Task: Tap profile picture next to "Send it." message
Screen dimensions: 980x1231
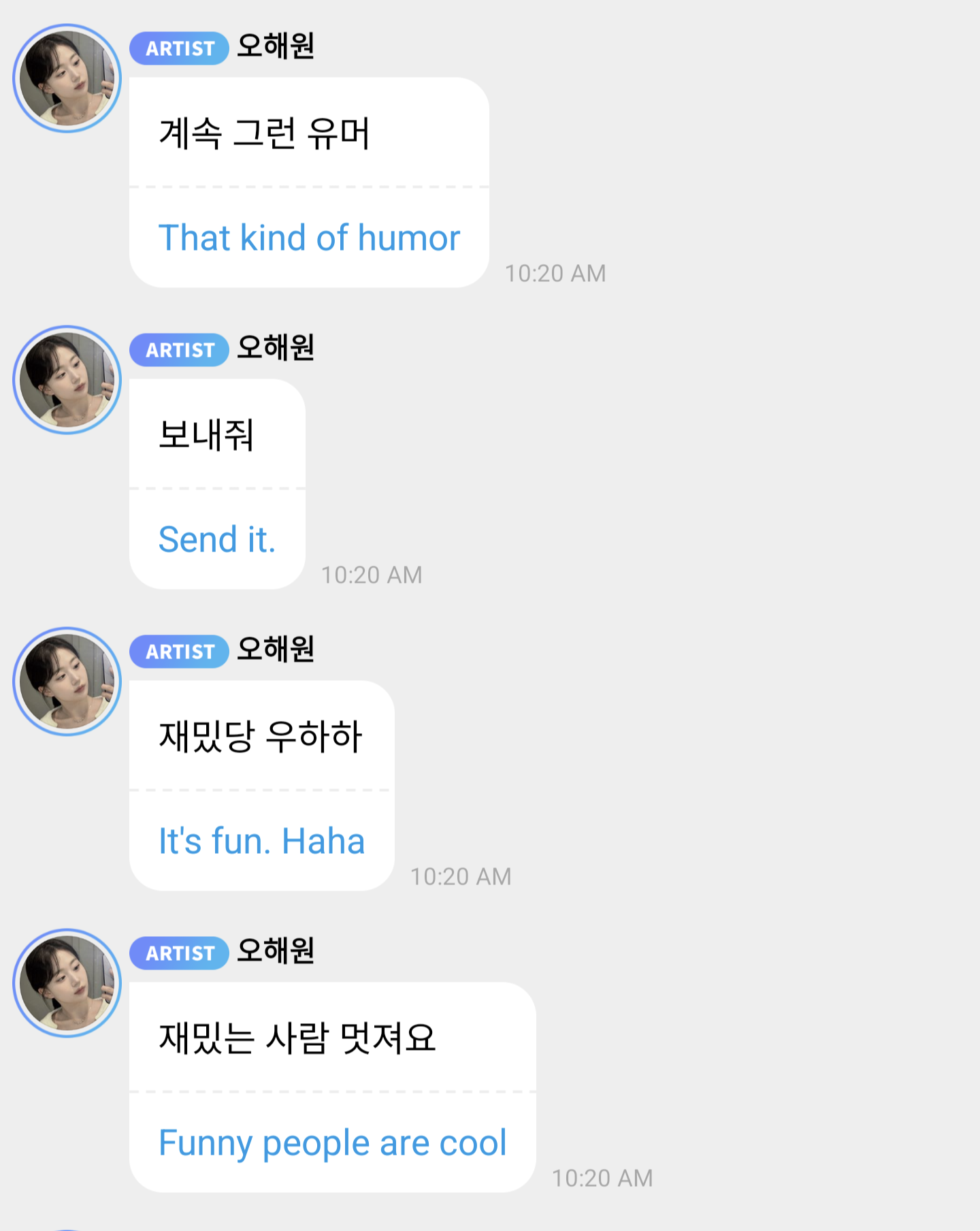Action: pyautogui.click(x=67, y=380)
